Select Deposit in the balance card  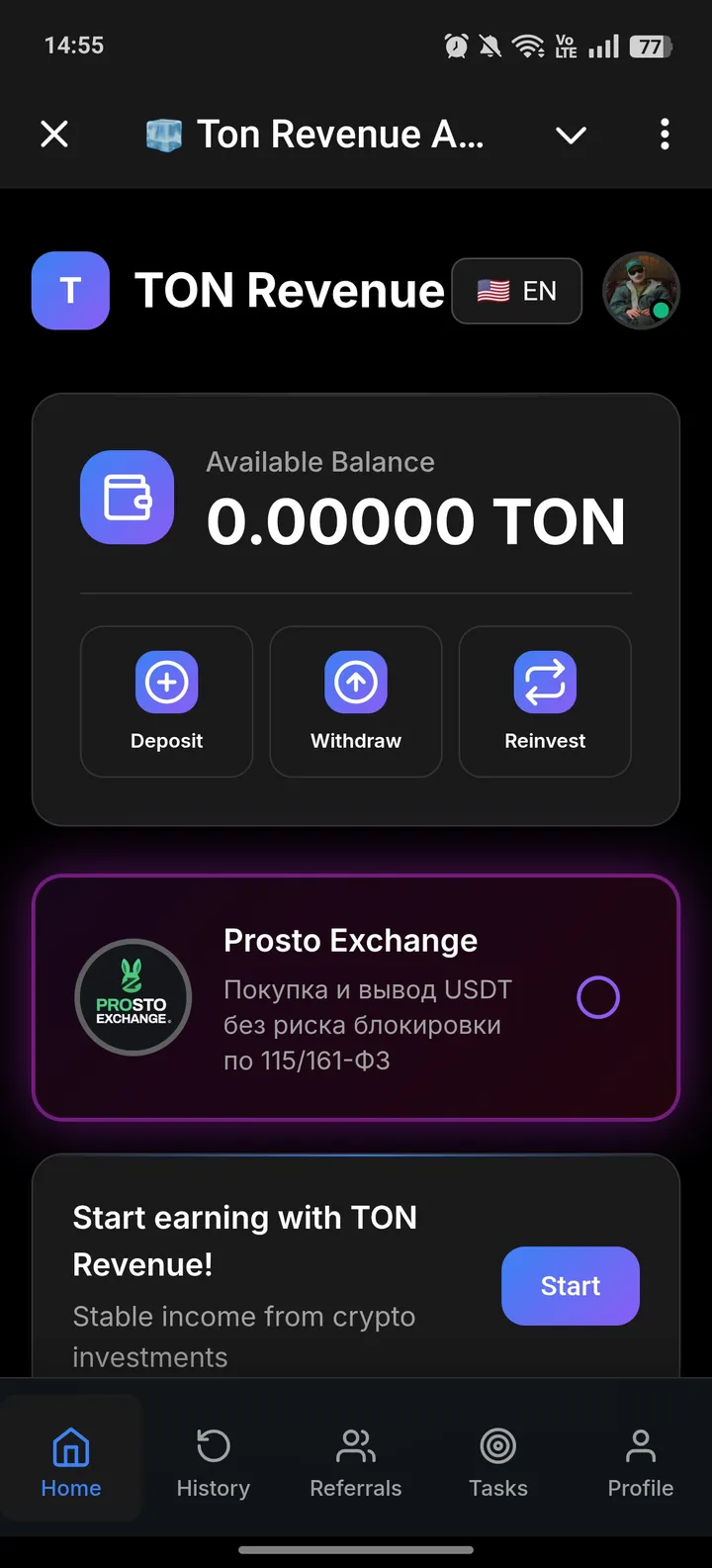(166, 700)
